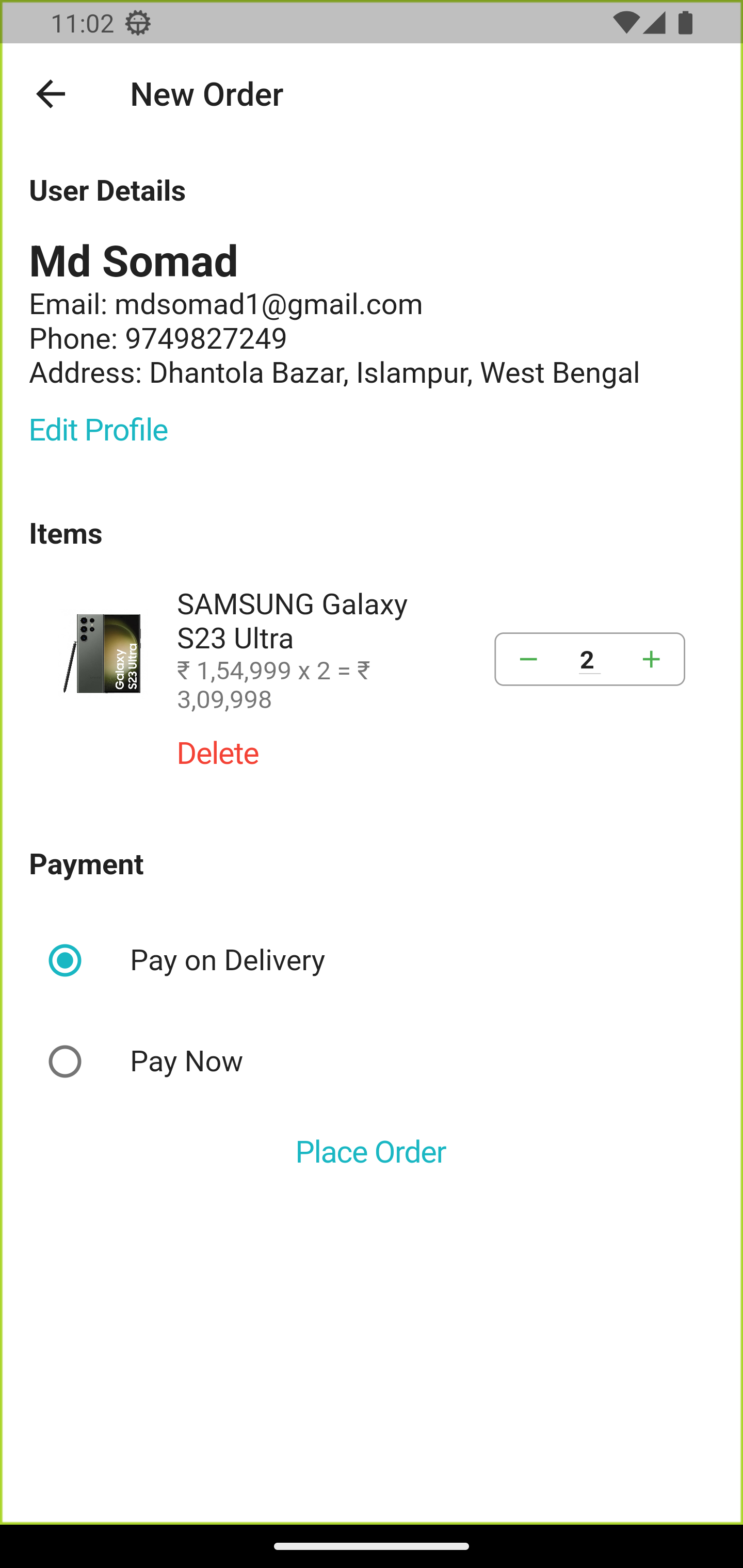The height and width of the screenshot is (1568, 743).
Task: Place the order
Action: (371, 1152)
